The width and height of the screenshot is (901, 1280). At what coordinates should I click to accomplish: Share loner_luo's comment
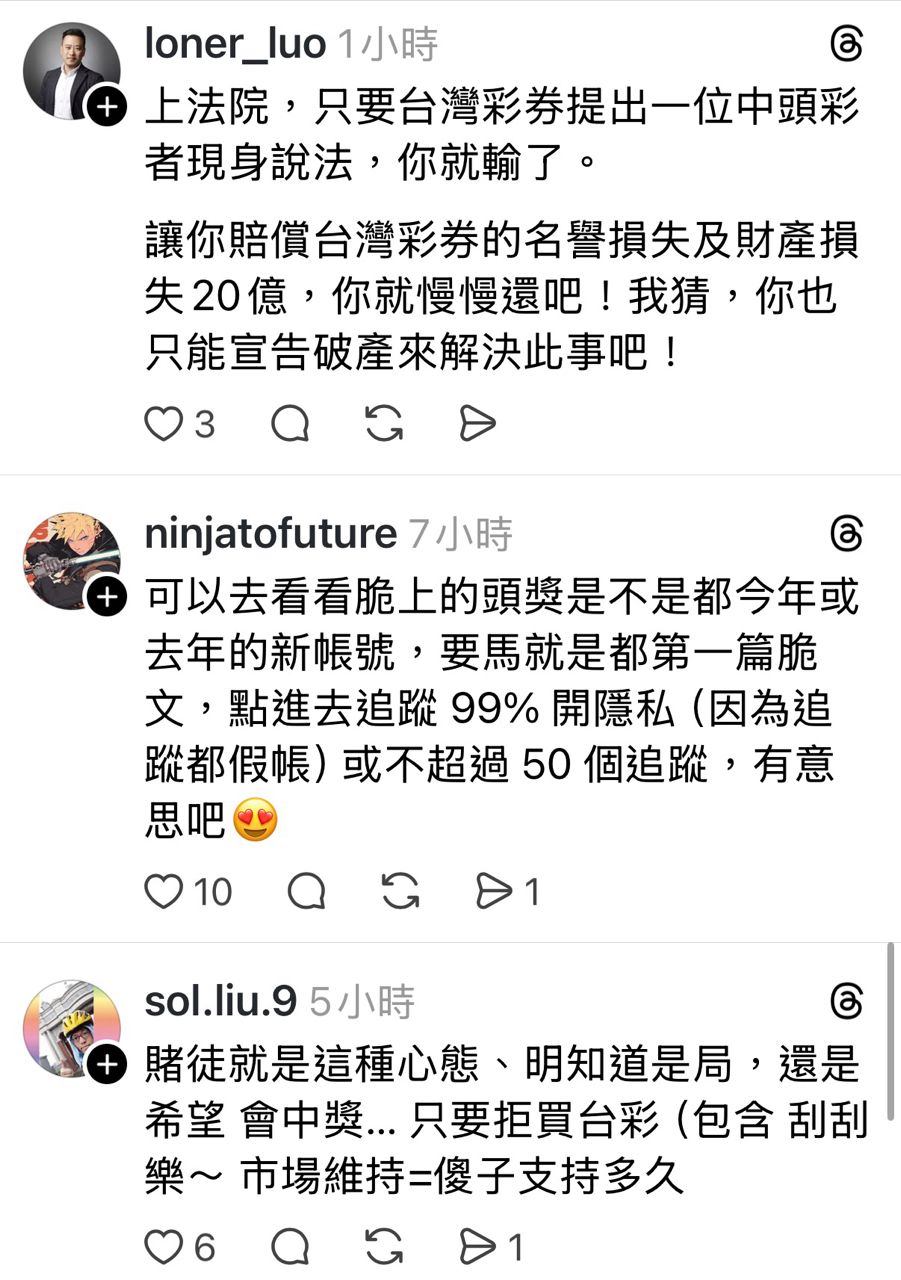tap(477, 425)
